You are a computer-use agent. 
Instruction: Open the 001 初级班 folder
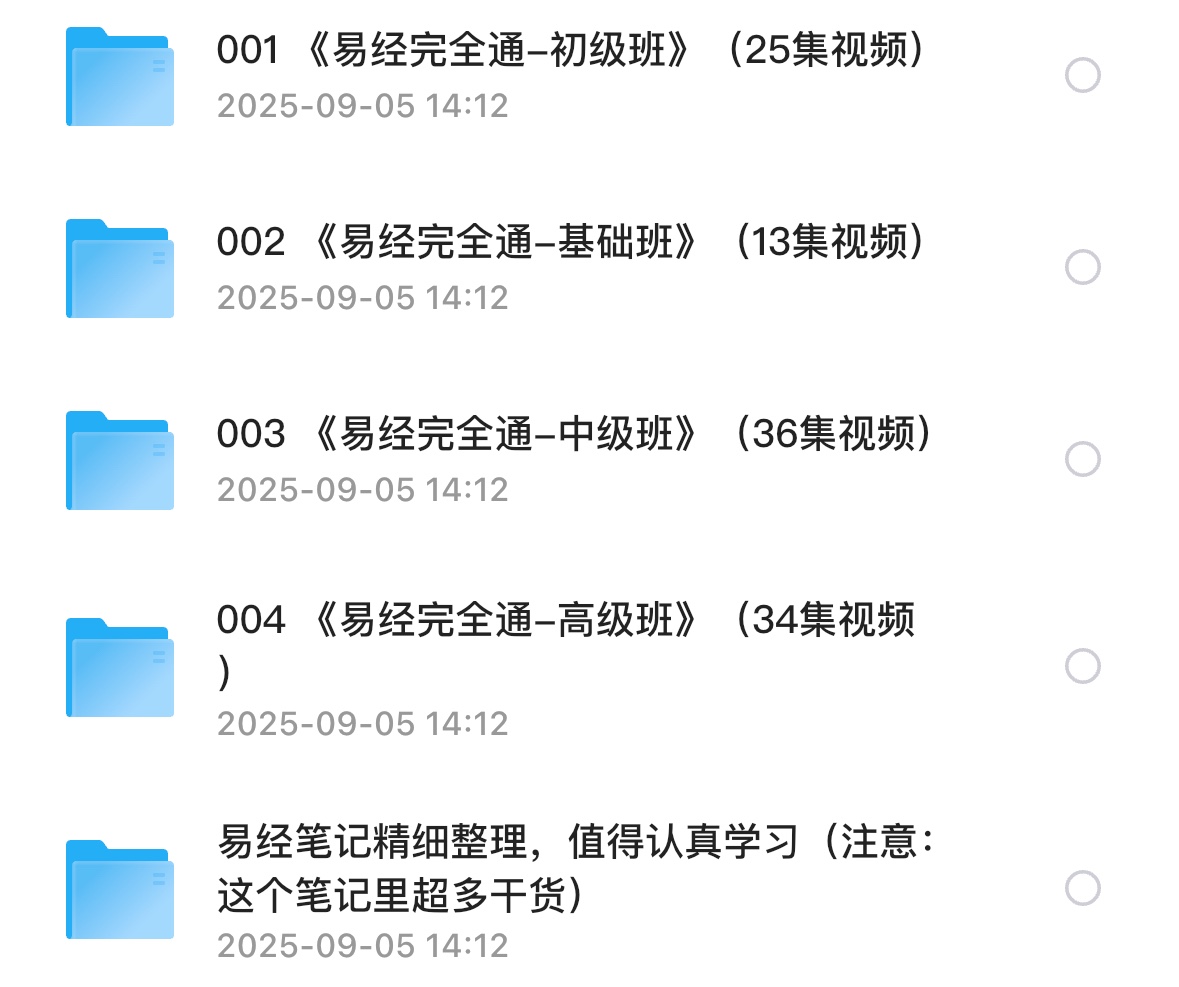tap(570, 51)
